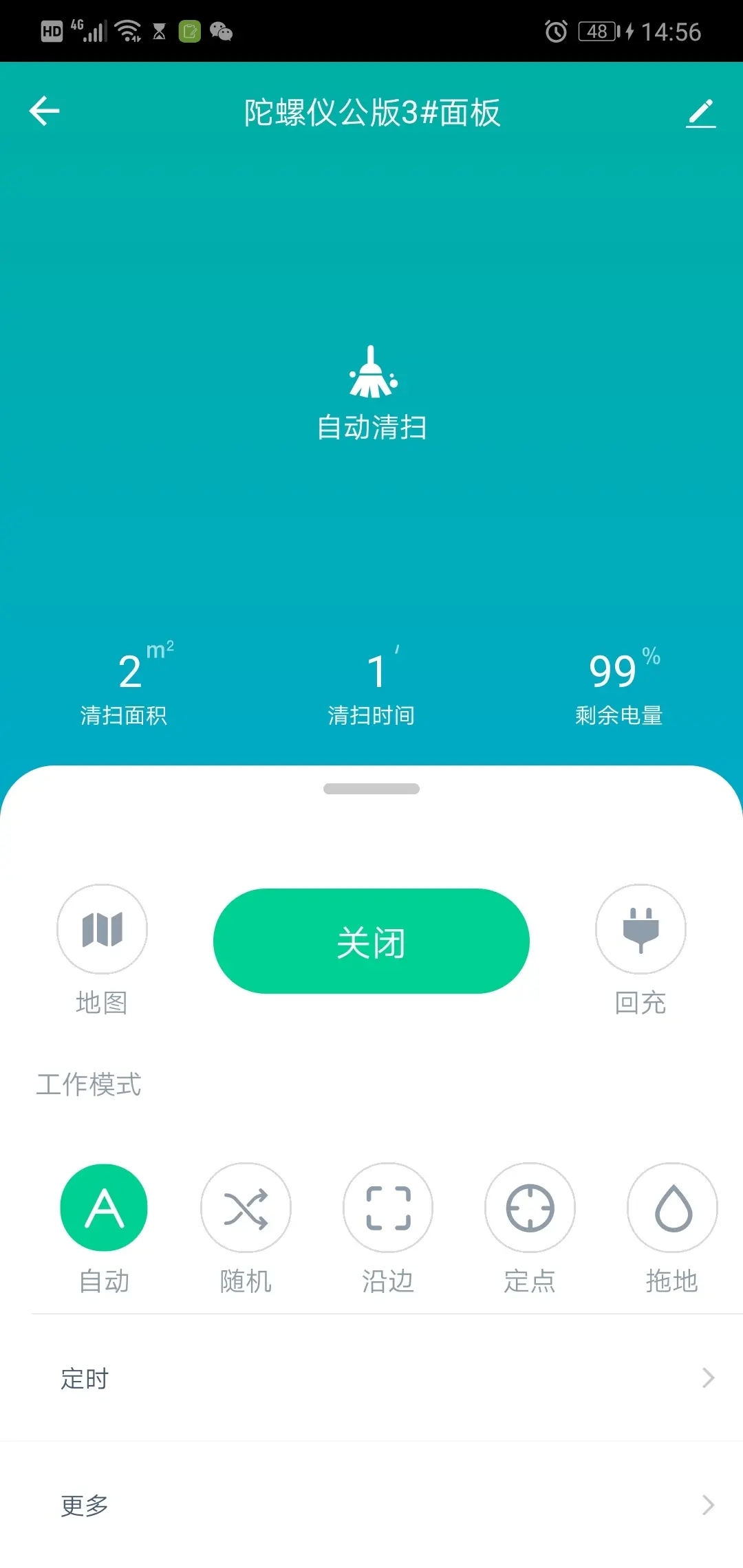Switch to 随机 random mode
The width and height of the screenshot is (743, 1568).
[246, 1208]
